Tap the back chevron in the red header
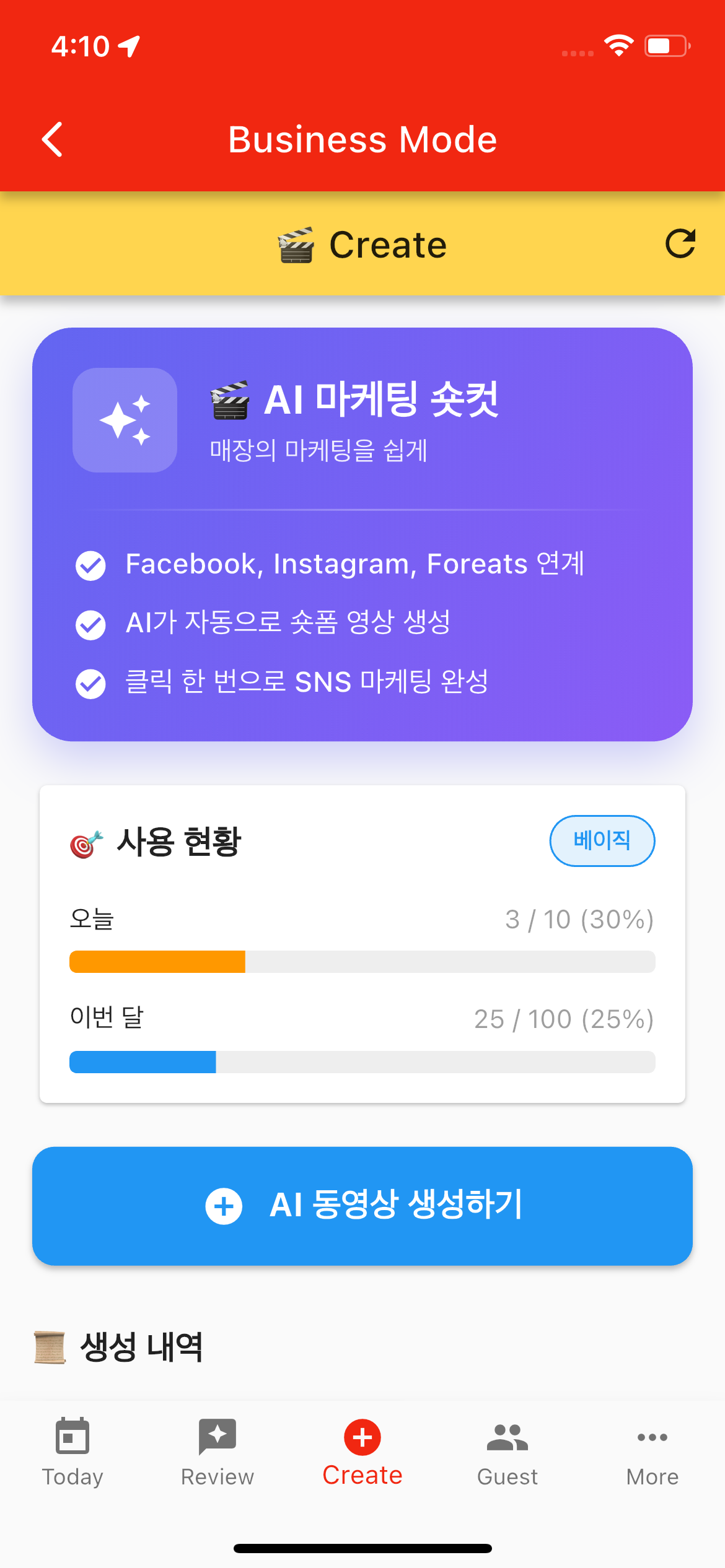 pyautogui.click(x=53, y=139)
